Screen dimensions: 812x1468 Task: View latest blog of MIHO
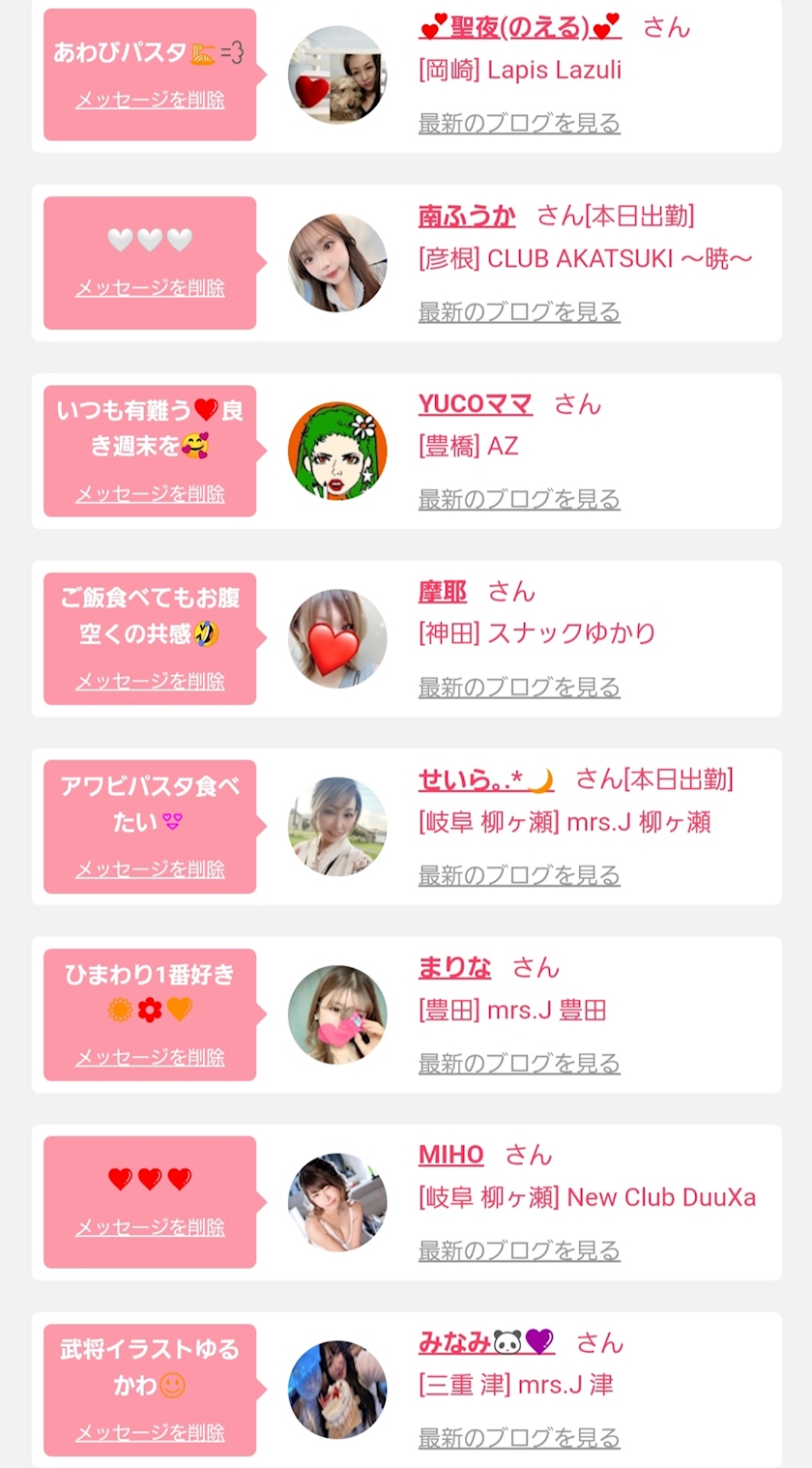tap(519, 1250)
